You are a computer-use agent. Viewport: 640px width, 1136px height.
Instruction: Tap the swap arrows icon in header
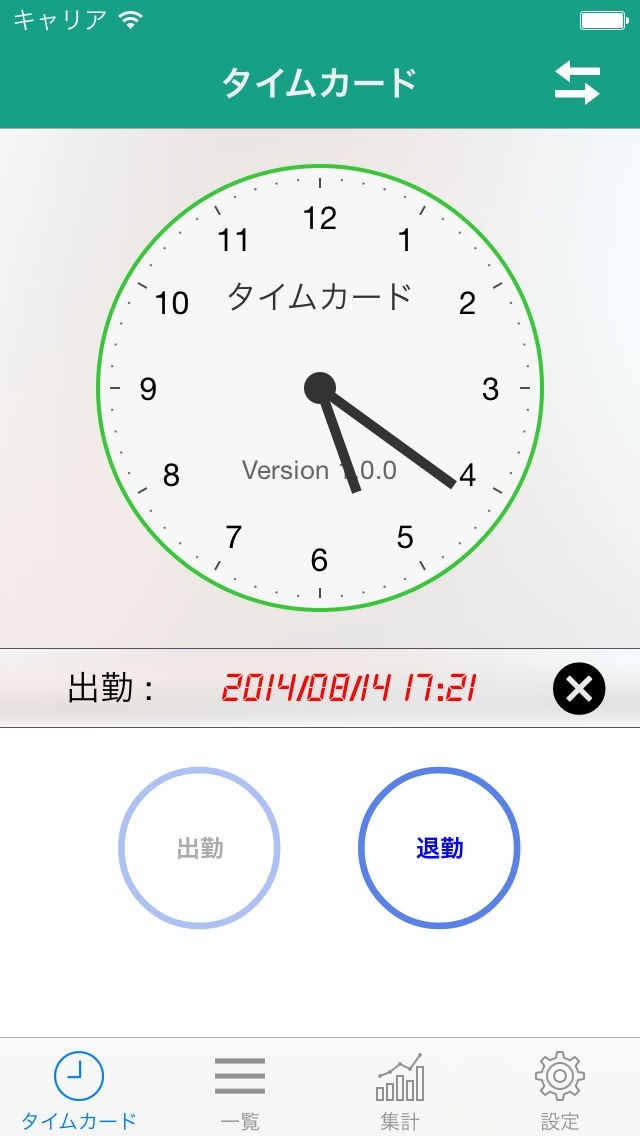tap(577, 83)
